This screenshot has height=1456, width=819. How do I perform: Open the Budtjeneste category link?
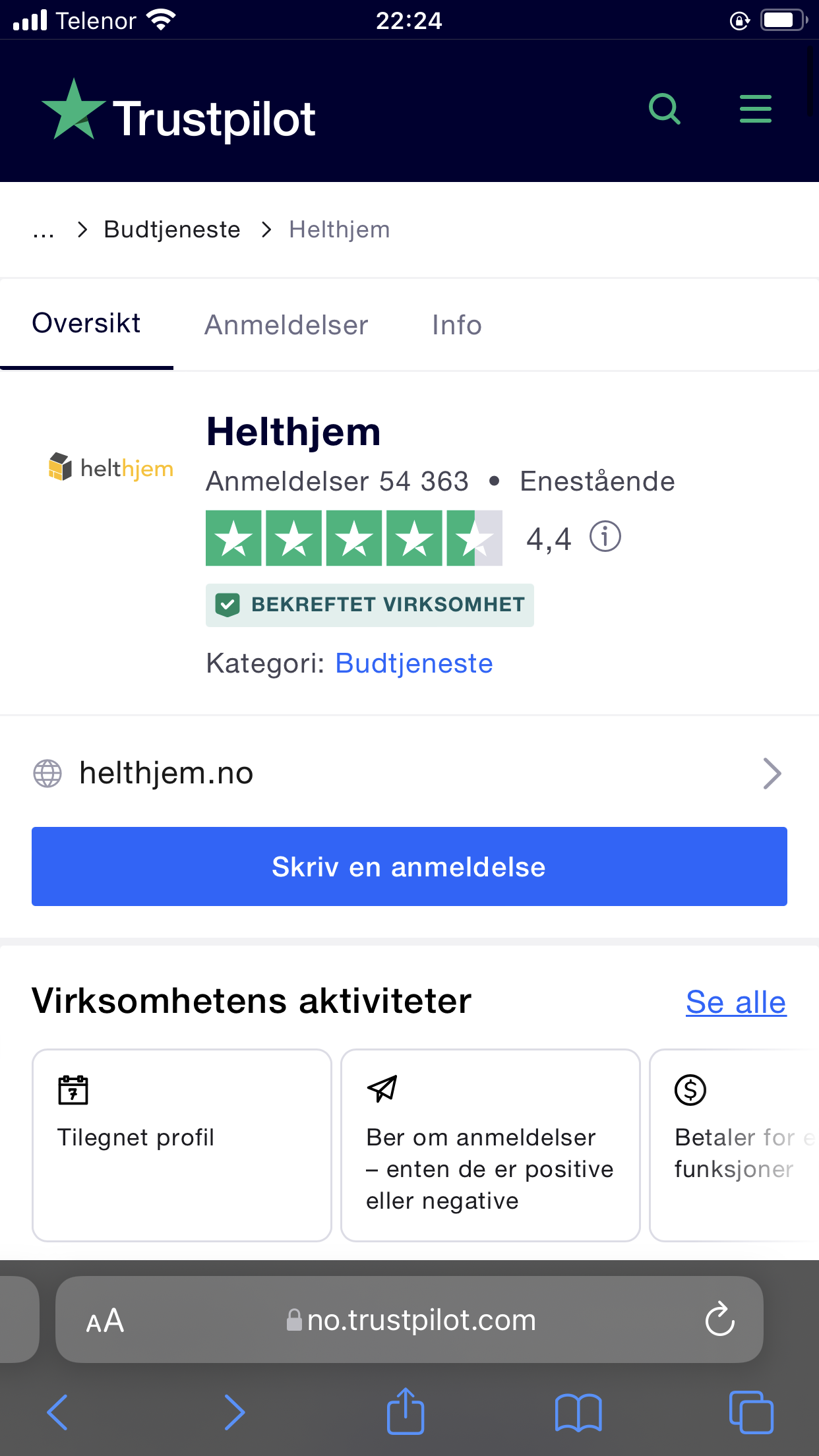tap(414, 663)
